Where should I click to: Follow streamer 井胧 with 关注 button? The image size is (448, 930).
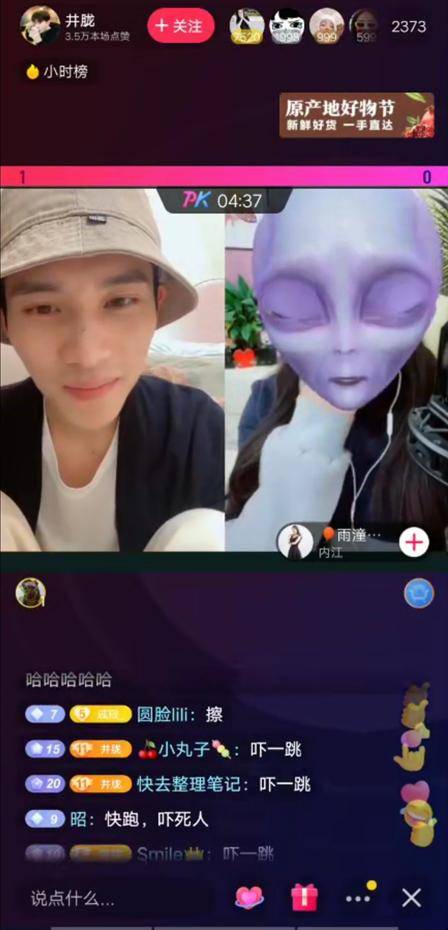point(180,26)
